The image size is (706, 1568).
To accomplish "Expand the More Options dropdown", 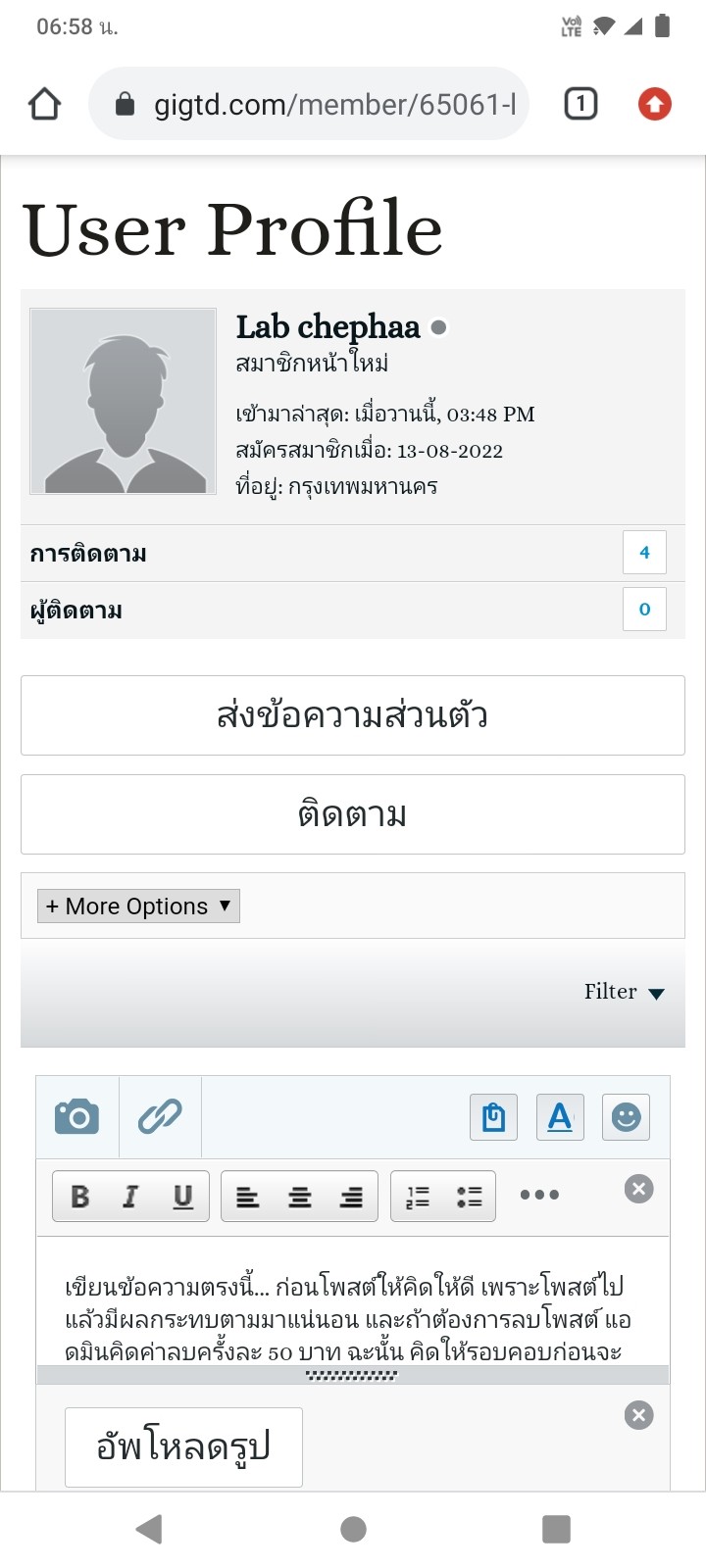I will tap(138, 906).
